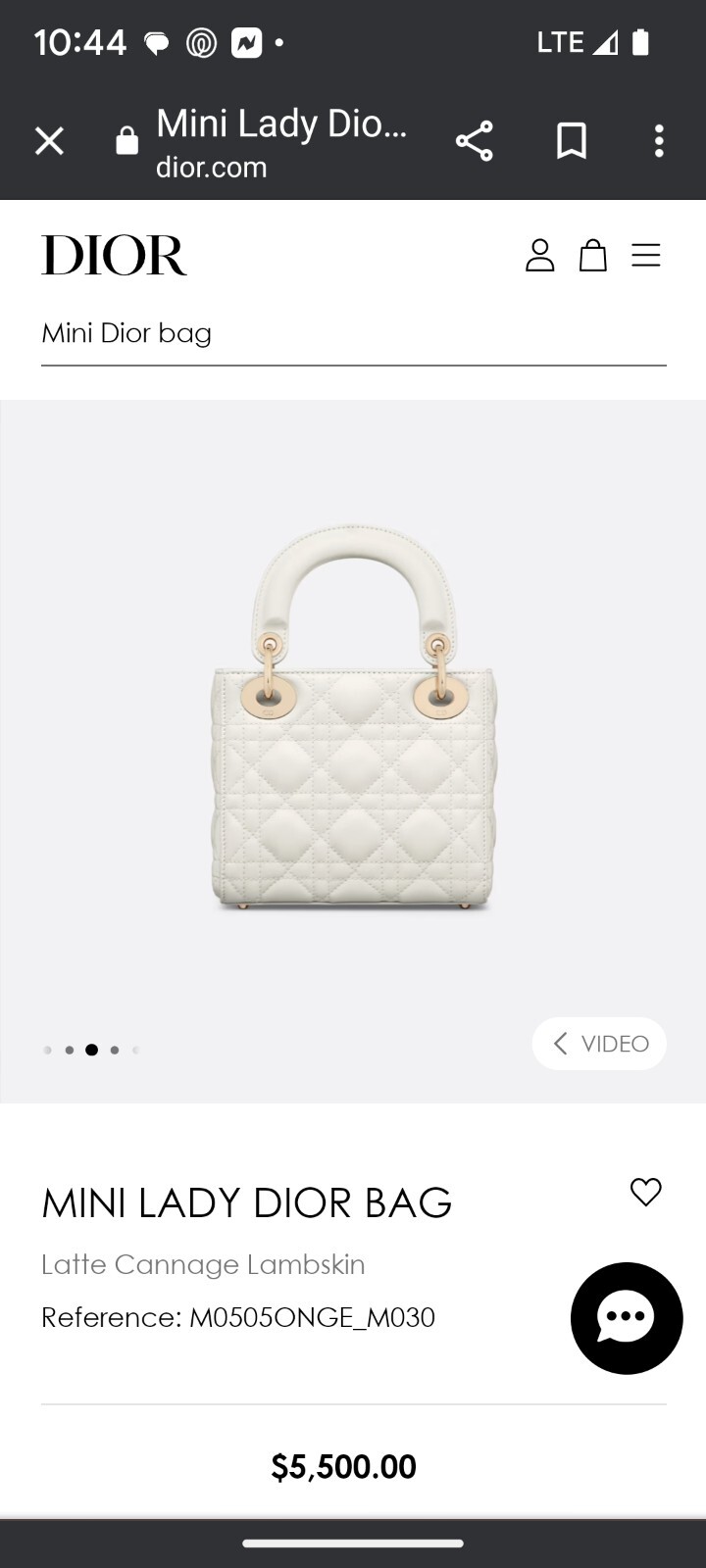The image size is (706, 1568).
Task: Bookmark this Dior page
Action: point(572,140)
